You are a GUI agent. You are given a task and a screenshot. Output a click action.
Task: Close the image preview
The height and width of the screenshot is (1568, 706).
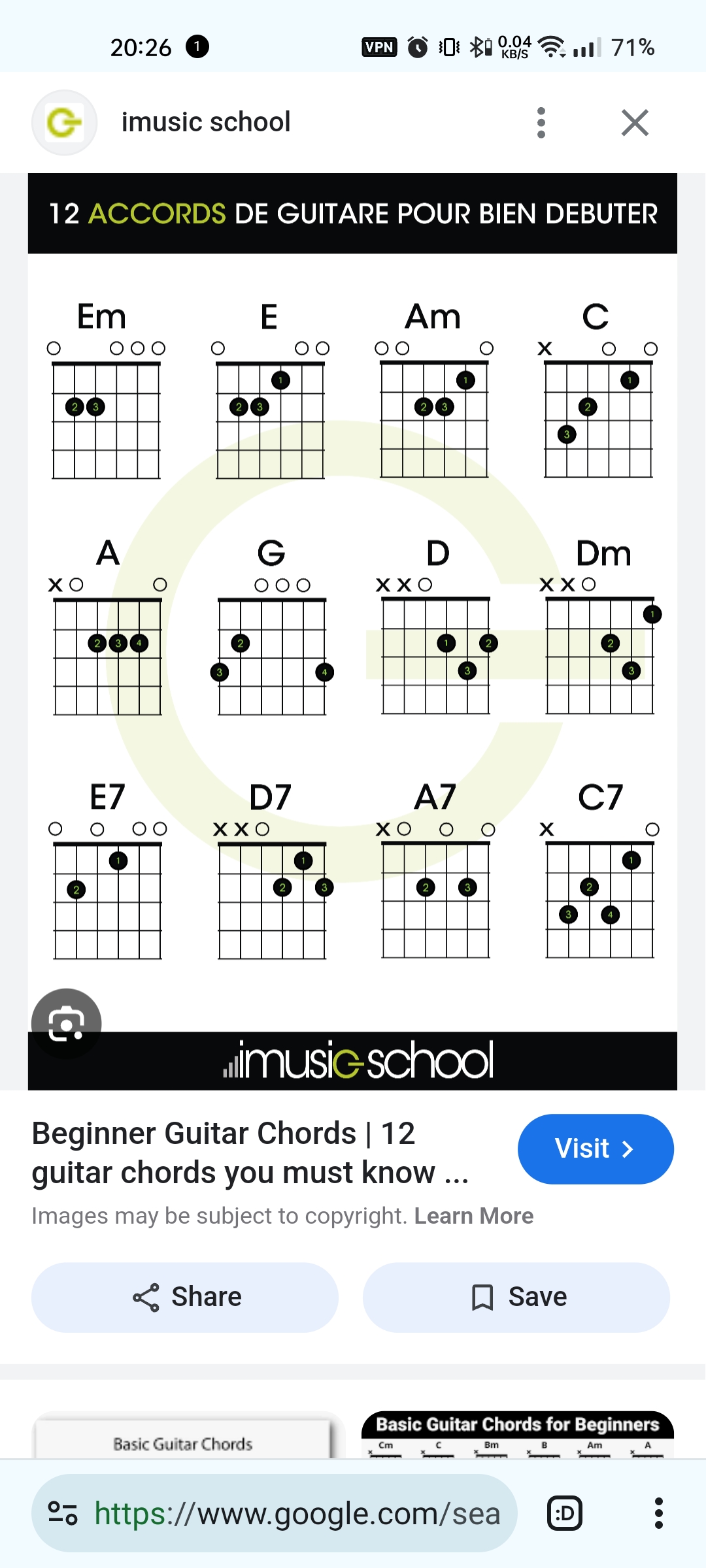pyautogui.click(x=635, y=123)
